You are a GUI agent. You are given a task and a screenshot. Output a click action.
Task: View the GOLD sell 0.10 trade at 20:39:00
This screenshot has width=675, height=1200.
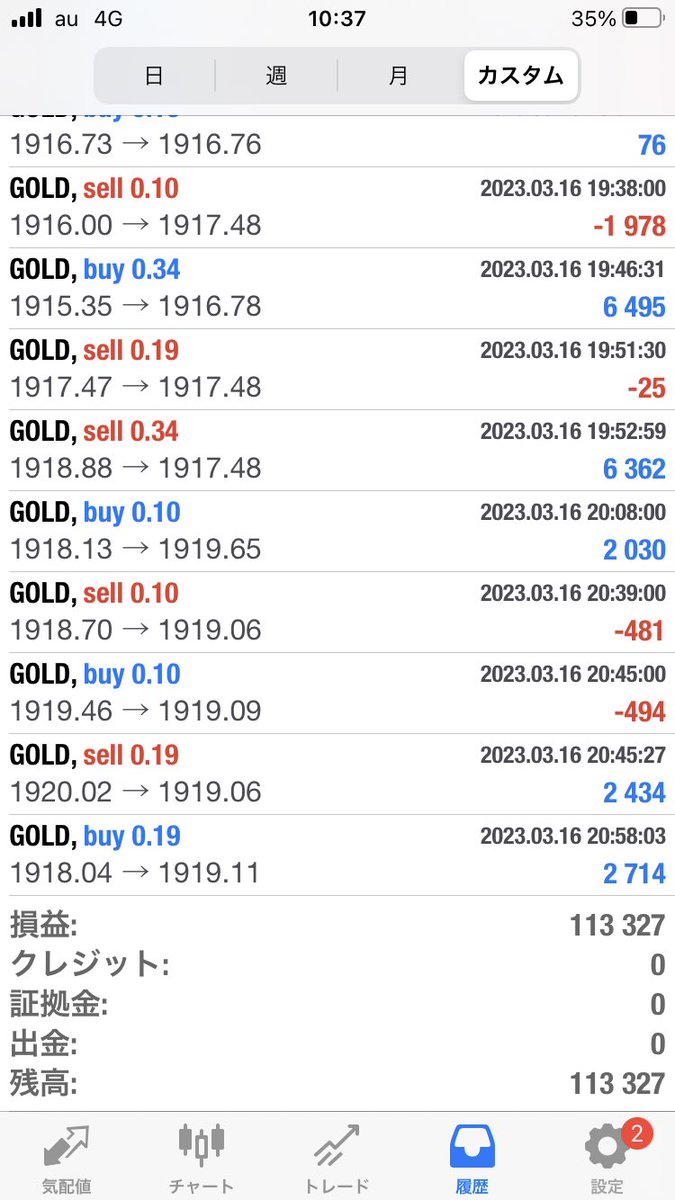point(337,612)
